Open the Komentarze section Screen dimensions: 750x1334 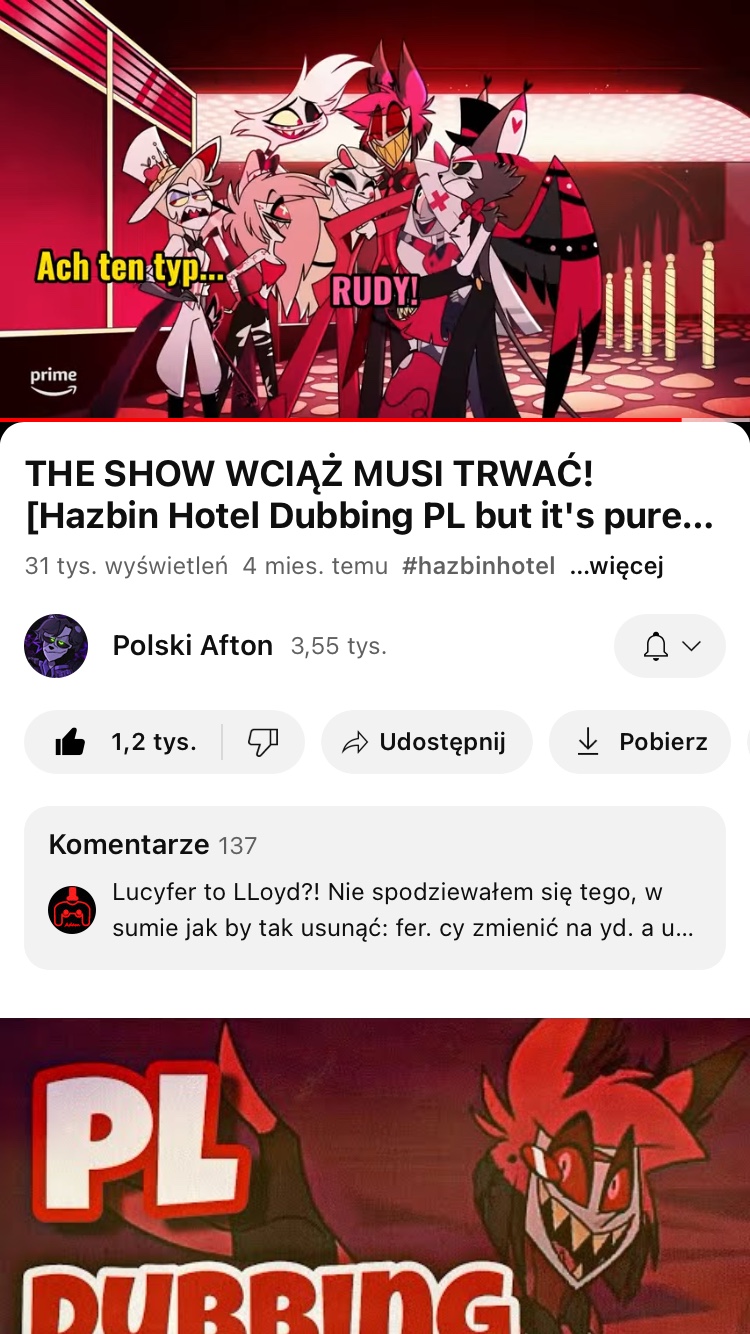[374, 887]
